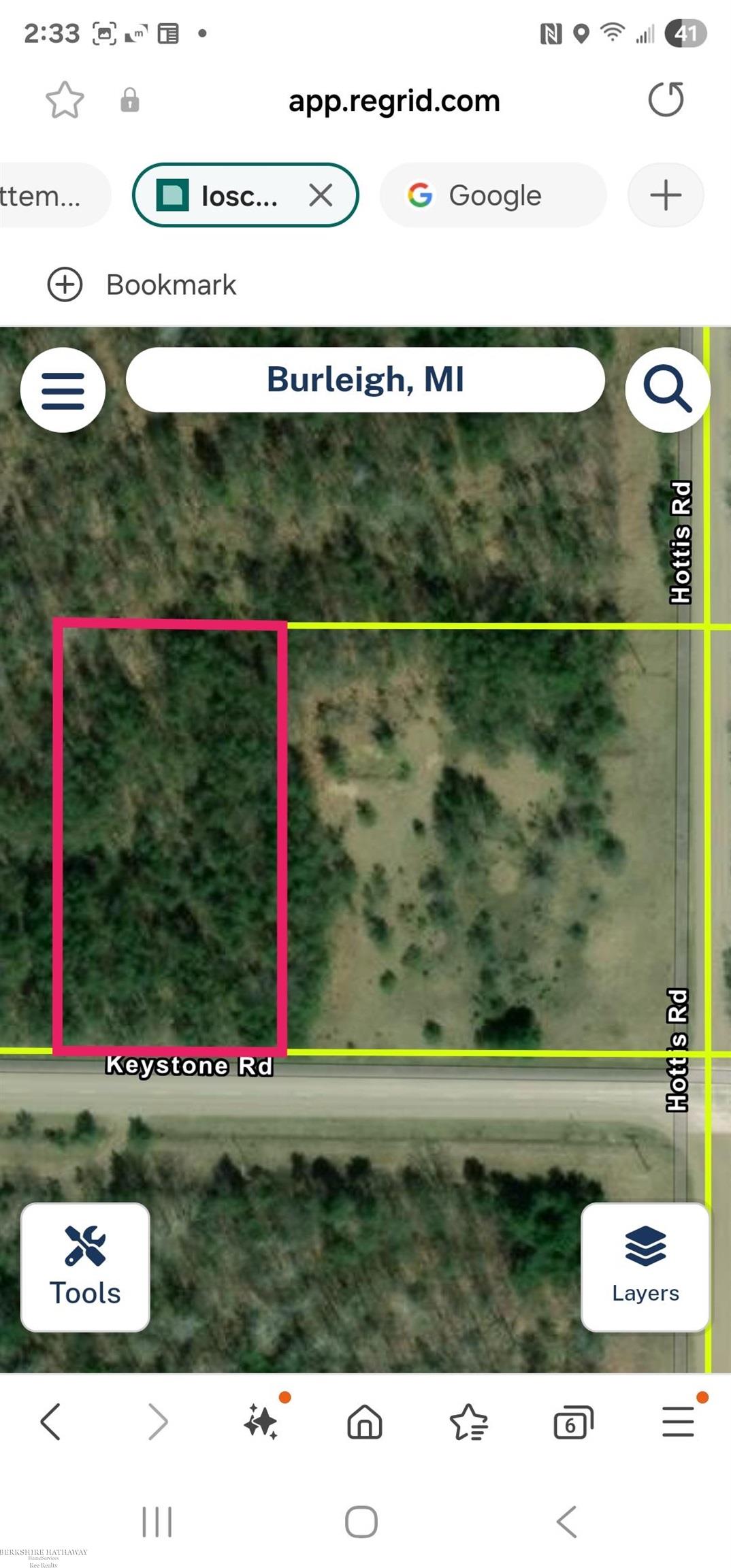Add a Bookmark shortcut
Viewport: 731px width, 1568px height.
pyautogui.click(x=142, y=284)
